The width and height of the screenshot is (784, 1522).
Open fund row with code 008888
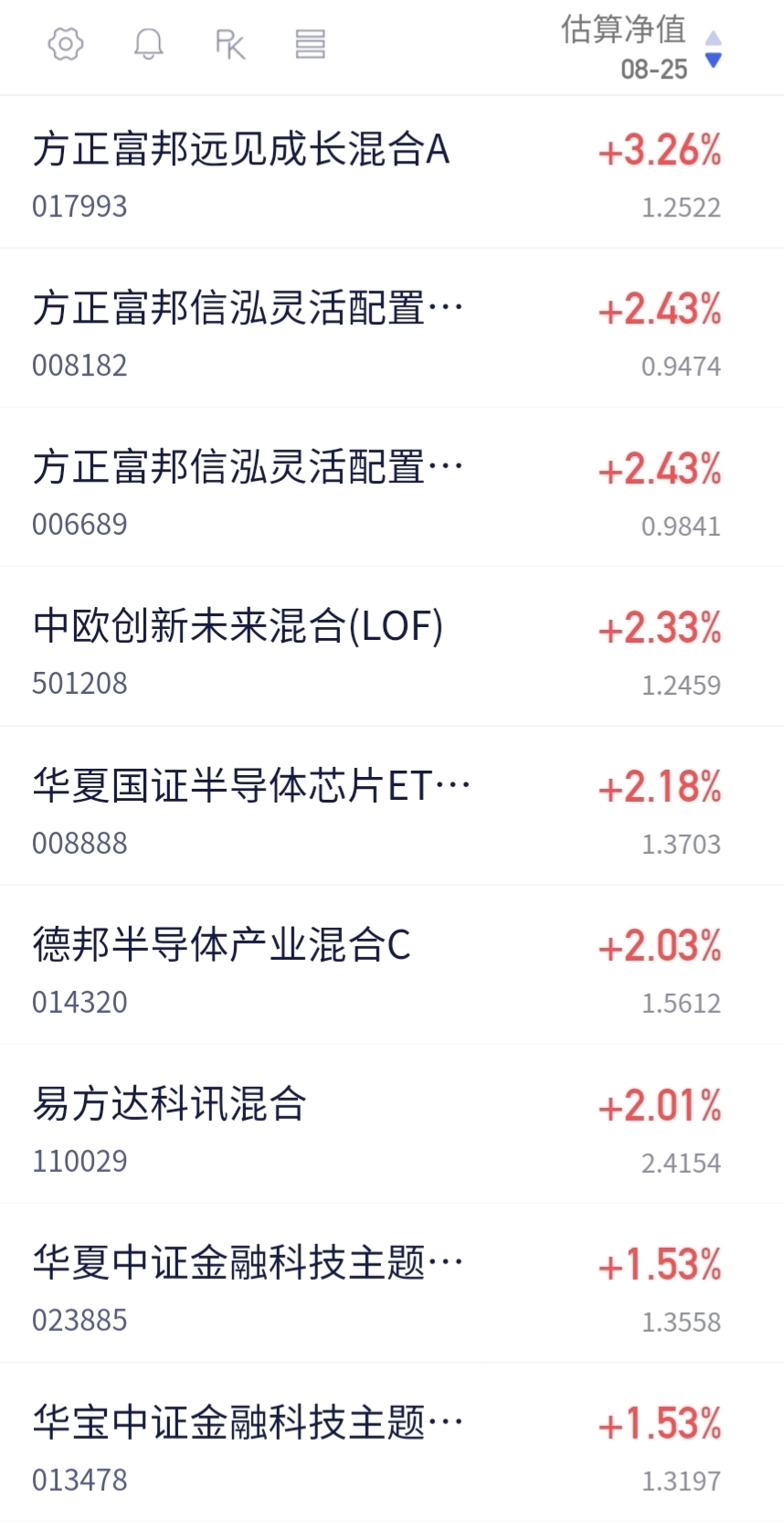coord(392,805)
